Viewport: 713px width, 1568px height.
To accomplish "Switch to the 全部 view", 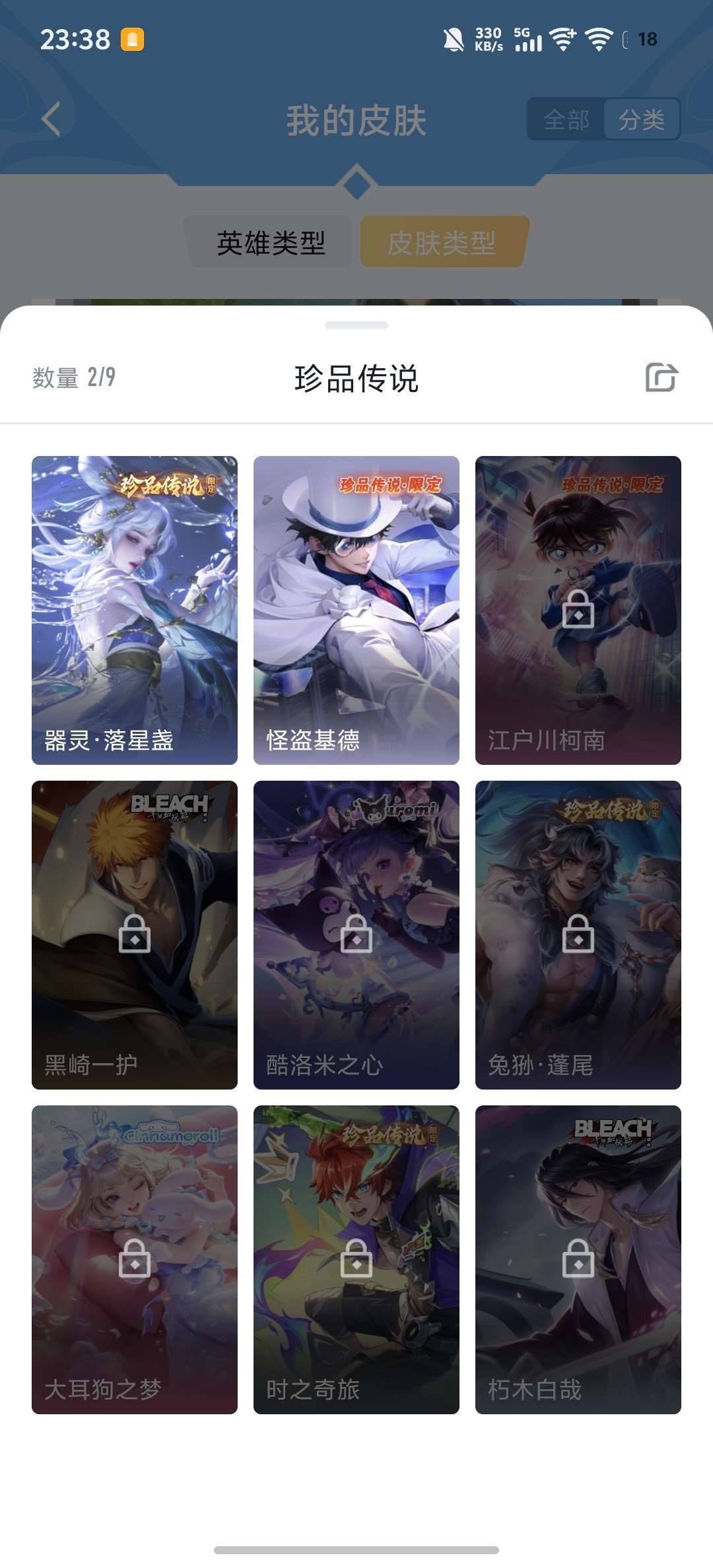I will (566, 119).
